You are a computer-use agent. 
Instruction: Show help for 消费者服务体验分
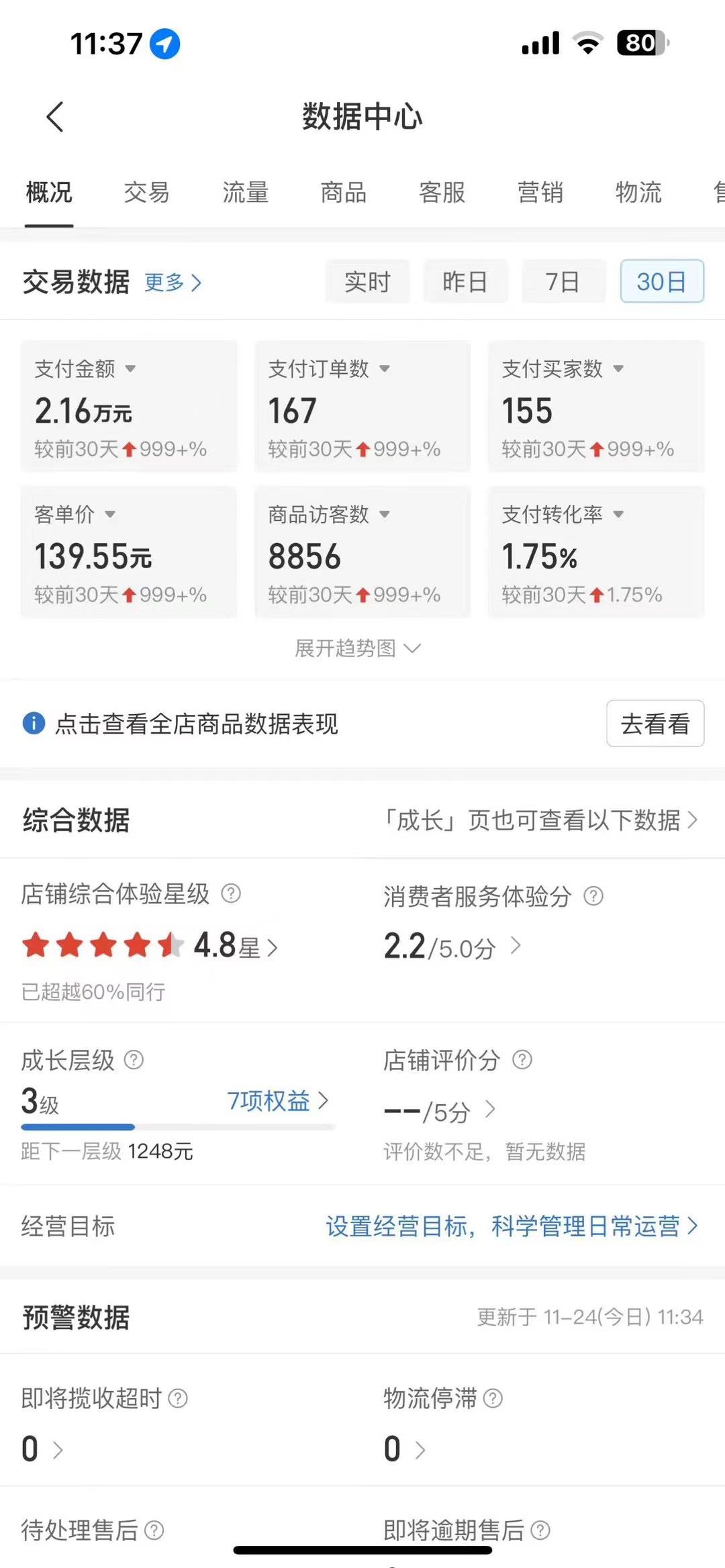(593, 896)
